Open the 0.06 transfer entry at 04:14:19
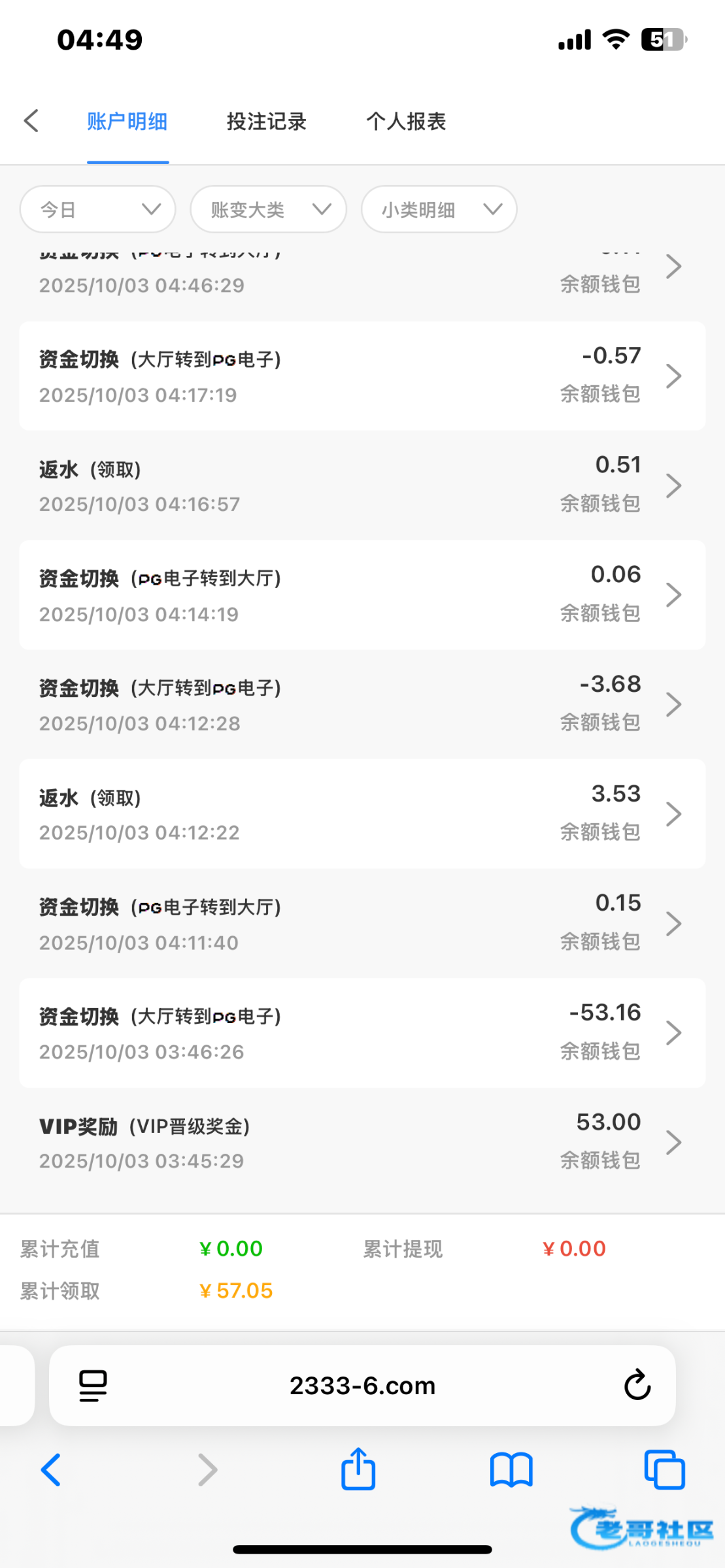 [362, 595]
